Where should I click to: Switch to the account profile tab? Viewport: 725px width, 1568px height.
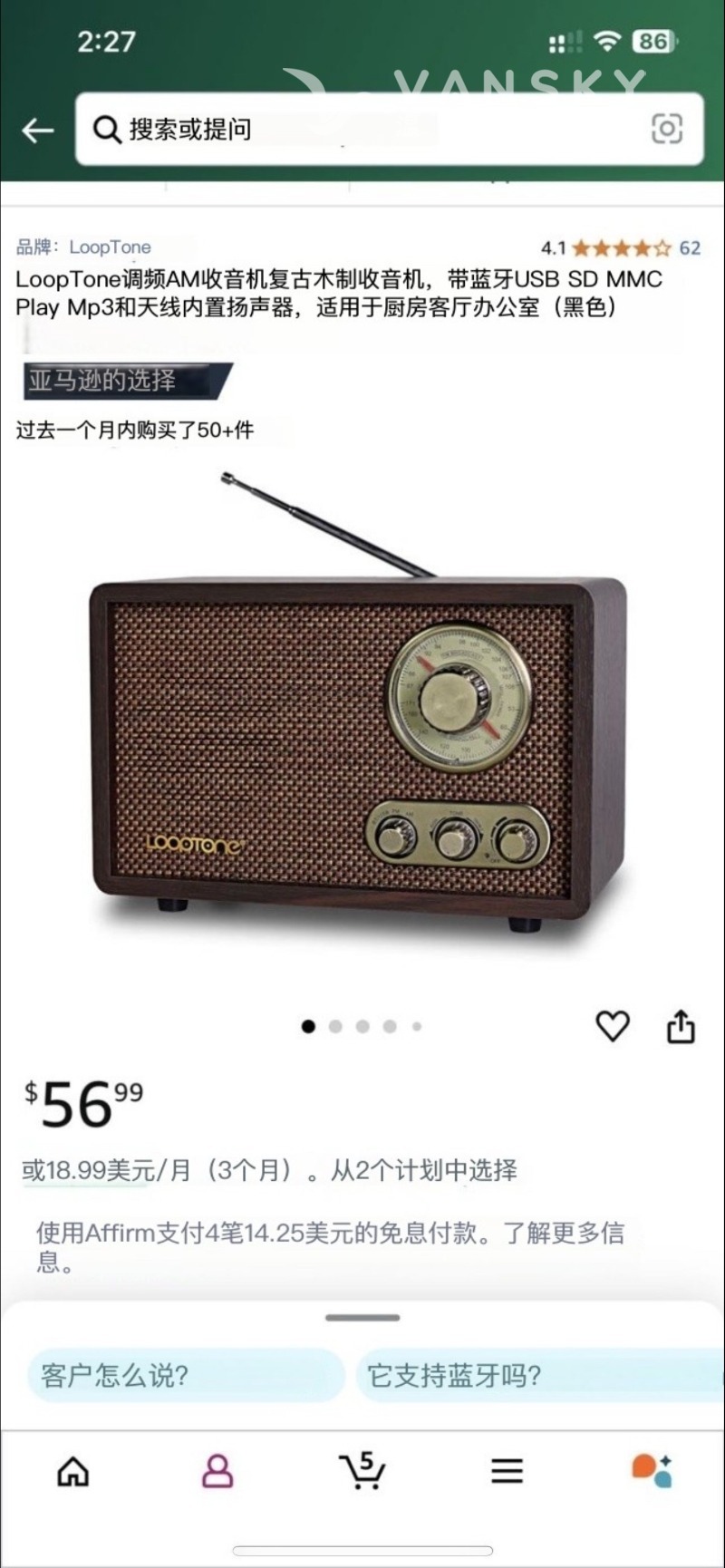[217, 1471]
